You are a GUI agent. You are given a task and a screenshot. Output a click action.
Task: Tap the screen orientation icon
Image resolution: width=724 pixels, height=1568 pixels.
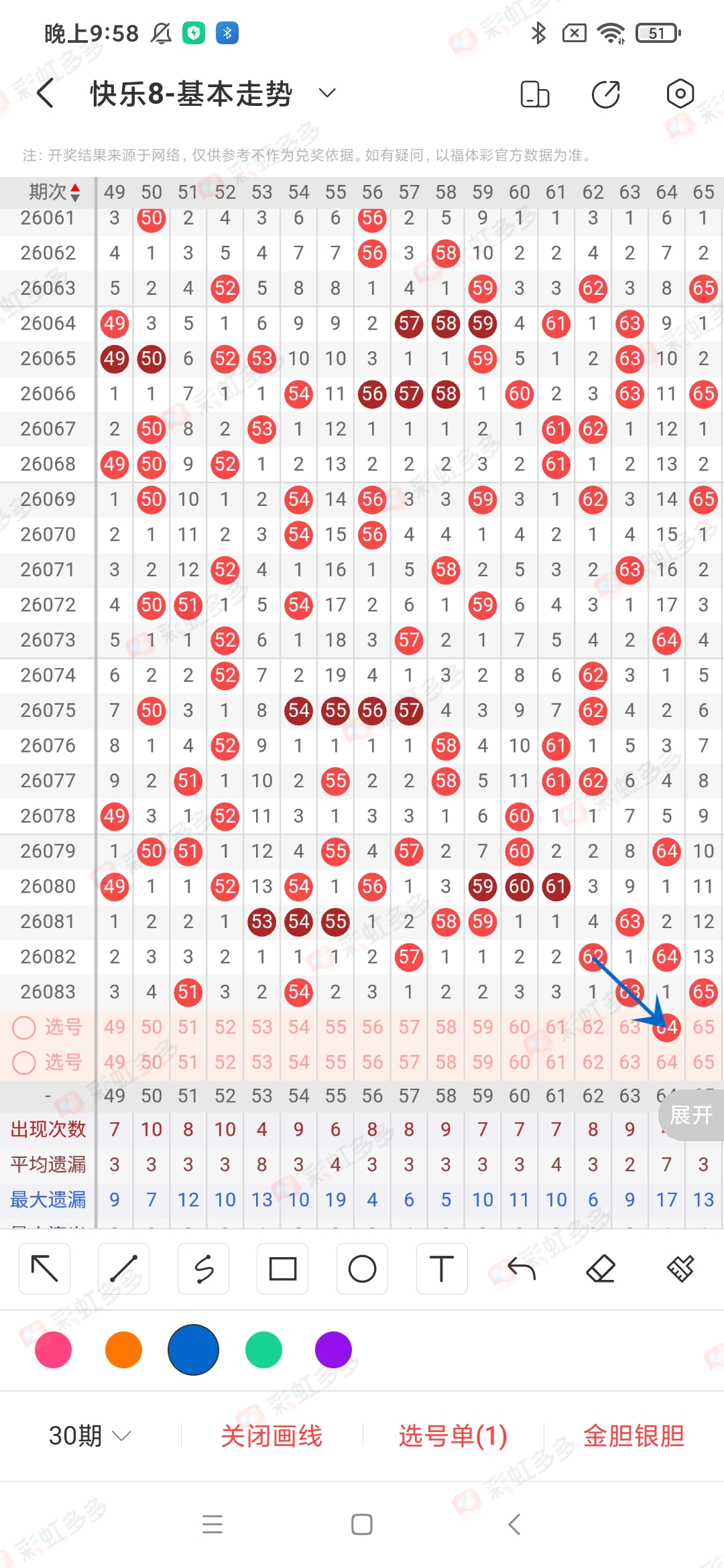534,94
